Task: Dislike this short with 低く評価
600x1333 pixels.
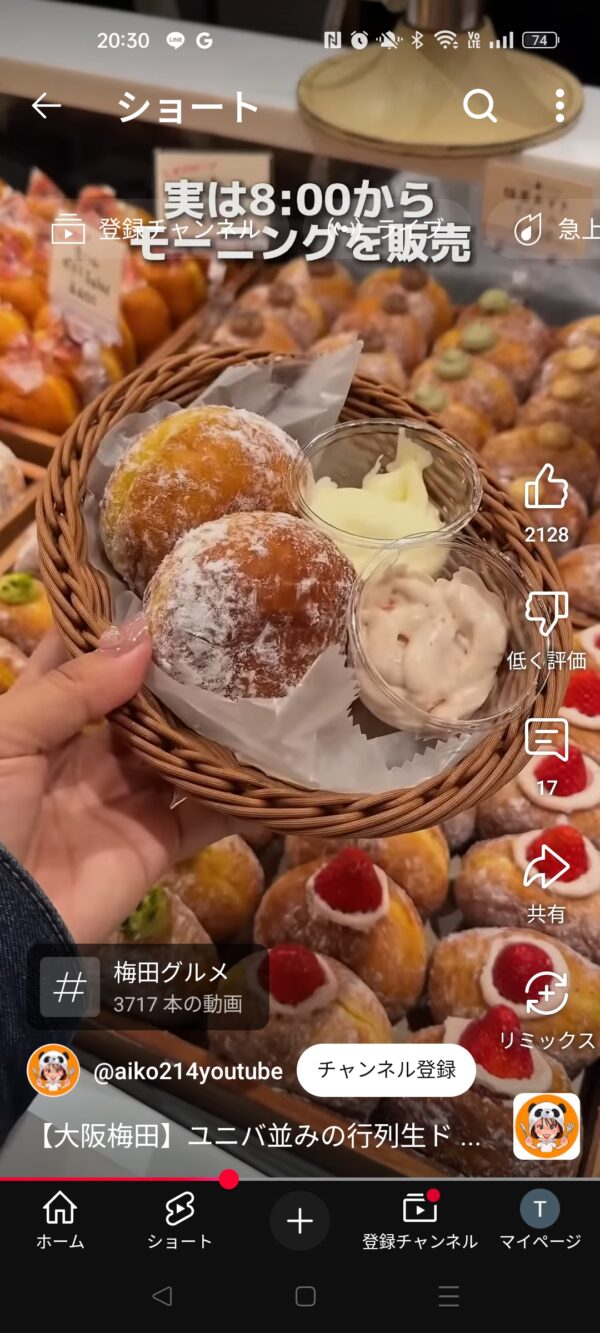Action: click(546, 615)
